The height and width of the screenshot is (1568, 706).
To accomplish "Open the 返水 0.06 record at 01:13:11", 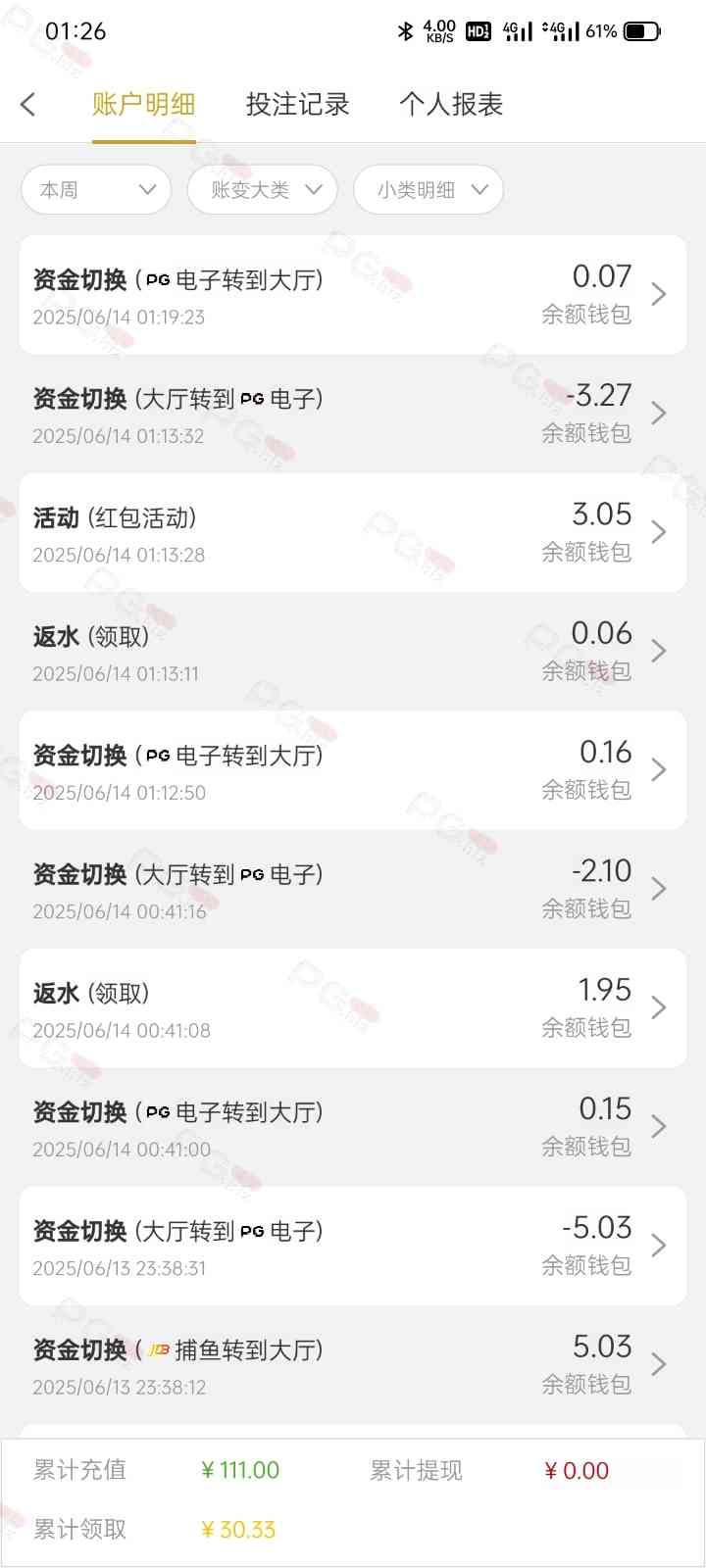I will point(353,652).
